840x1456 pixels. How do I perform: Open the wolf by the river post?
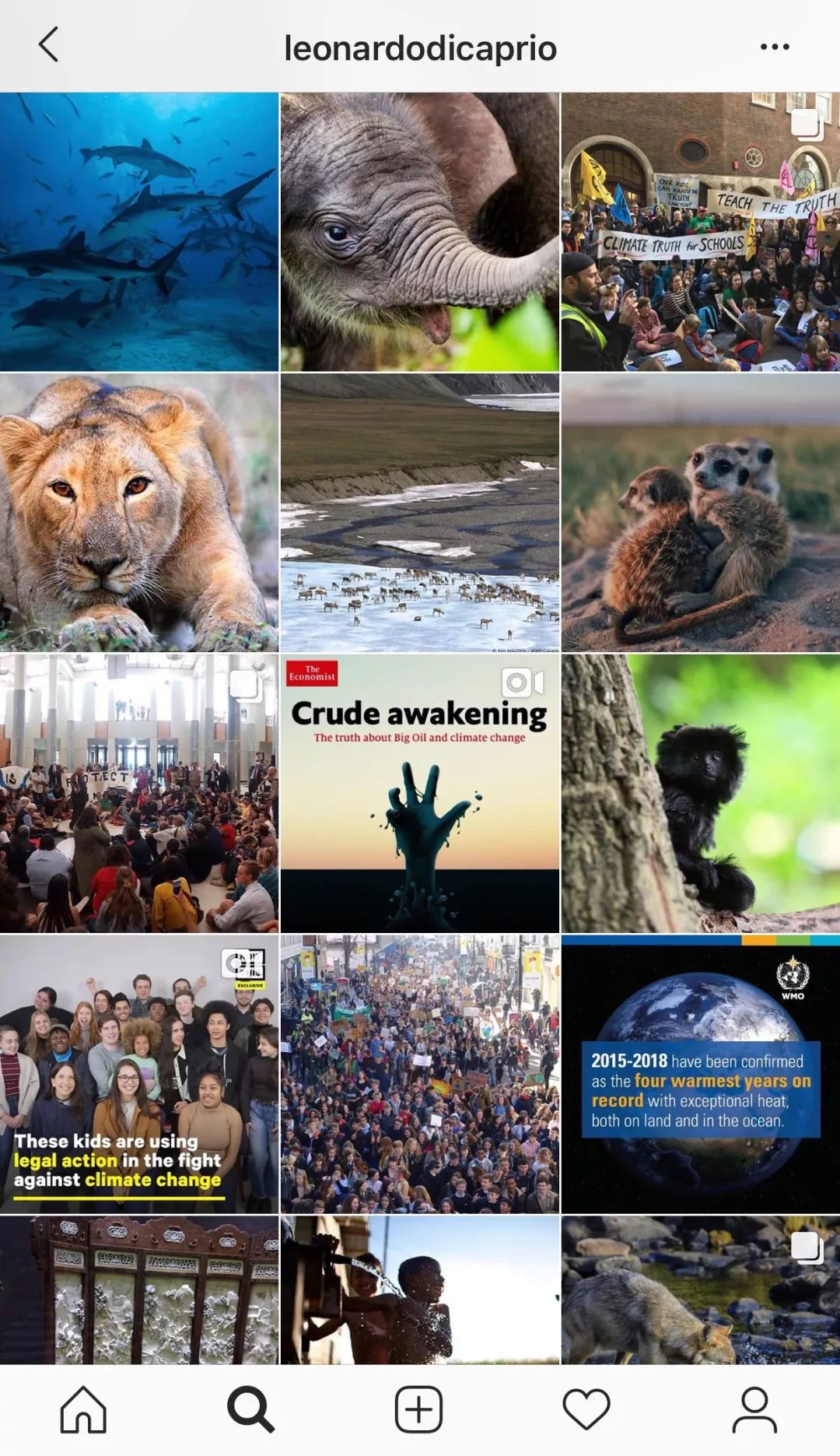tap(701, 1290)
